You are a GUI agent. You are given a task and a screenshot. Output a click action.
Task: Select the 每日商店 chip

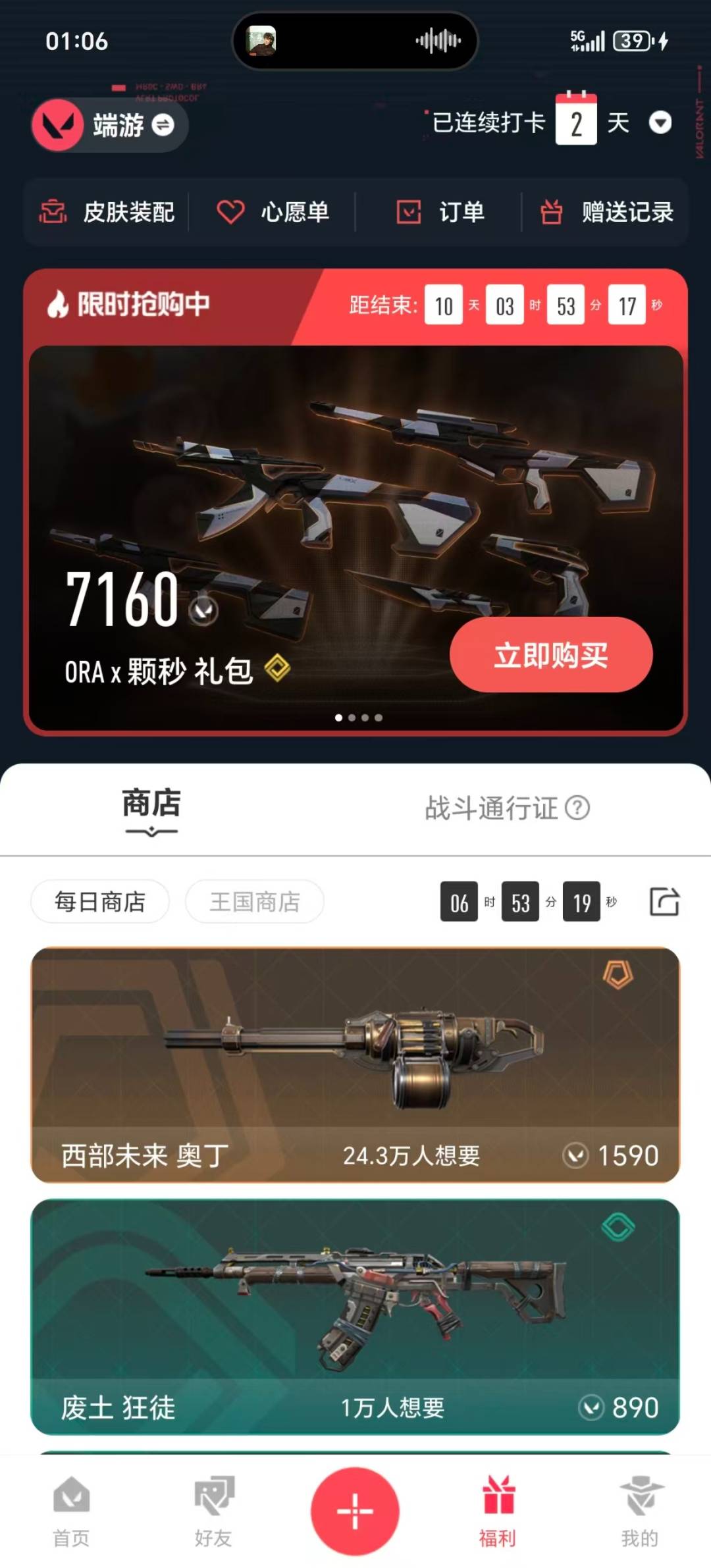(x=100, y=902)
